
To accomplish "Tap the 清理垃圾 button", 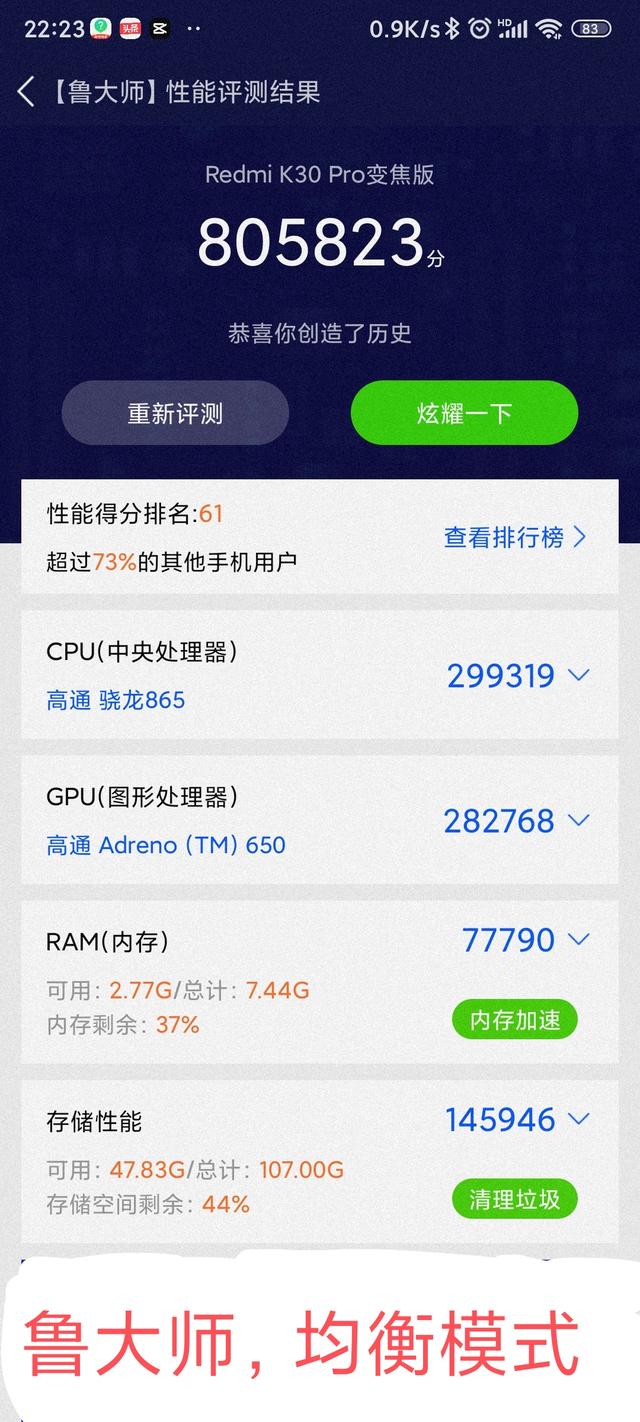I will (515, 1199).
